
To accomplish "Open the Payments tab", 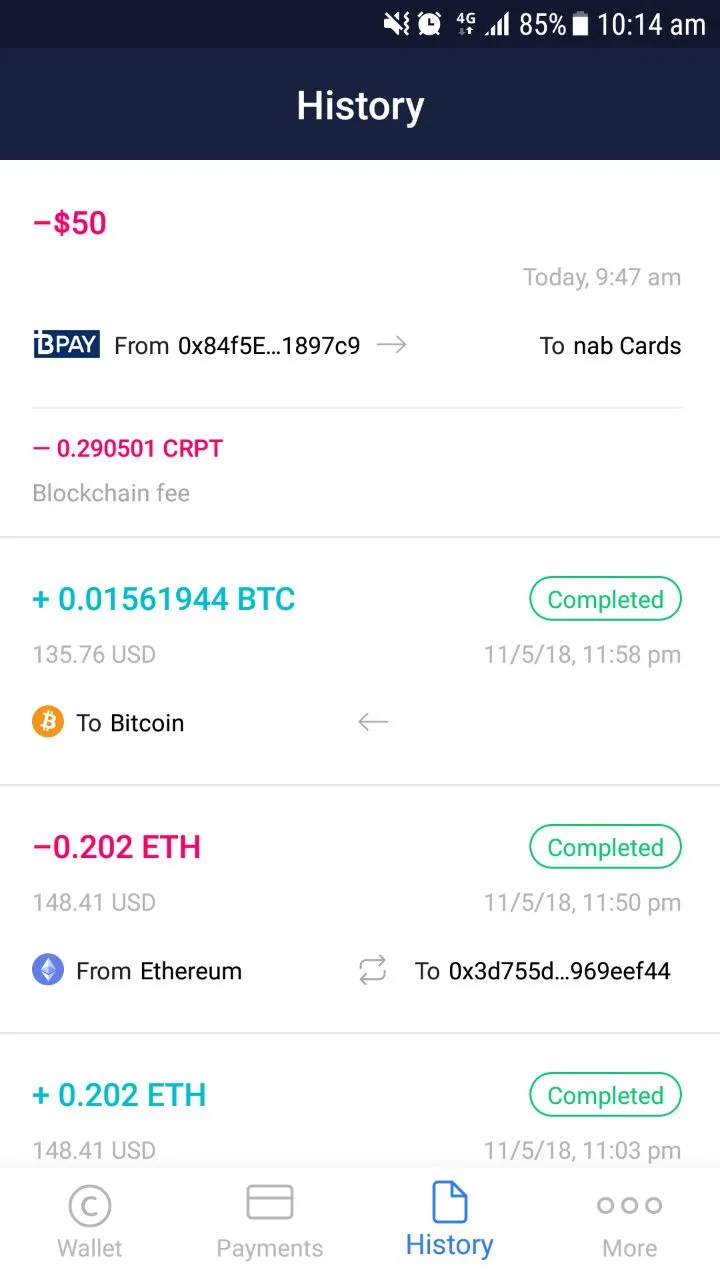I will [x=270, y=1221].
